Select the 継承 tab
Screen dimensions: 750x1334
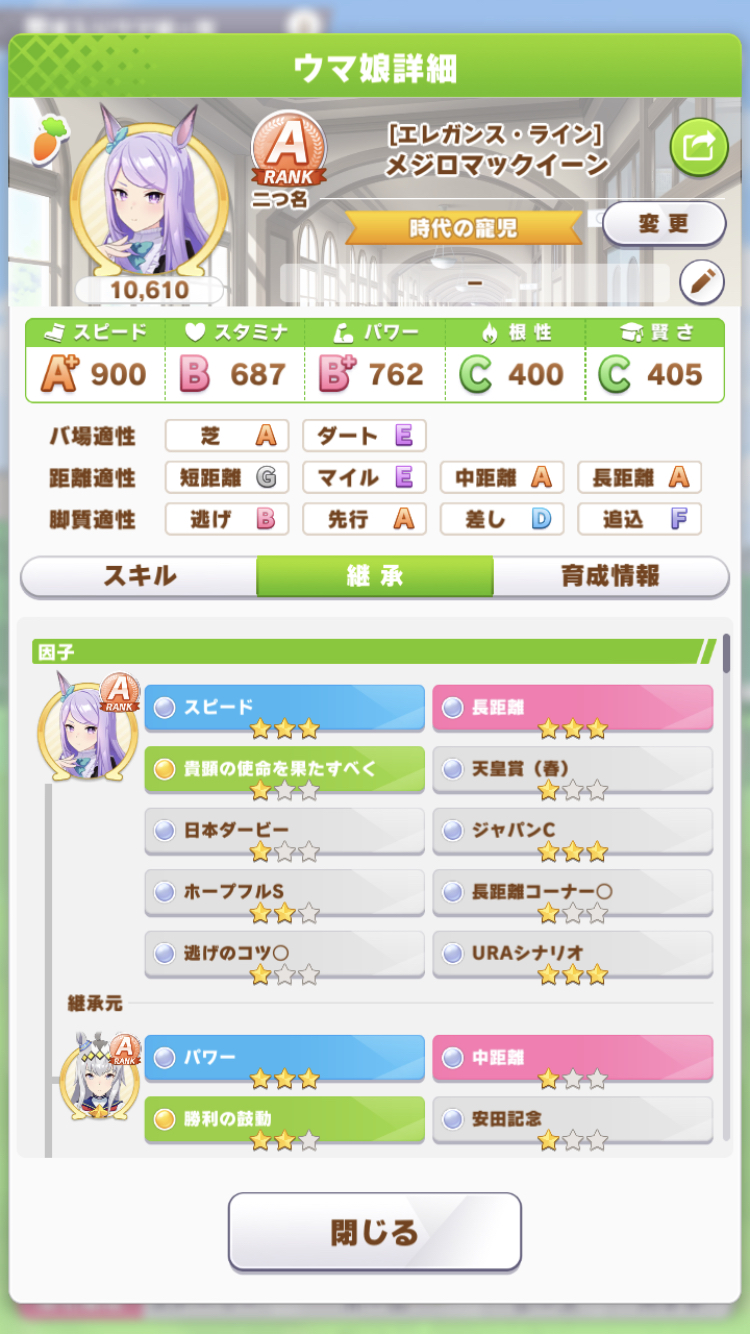[x=374, y=576]
